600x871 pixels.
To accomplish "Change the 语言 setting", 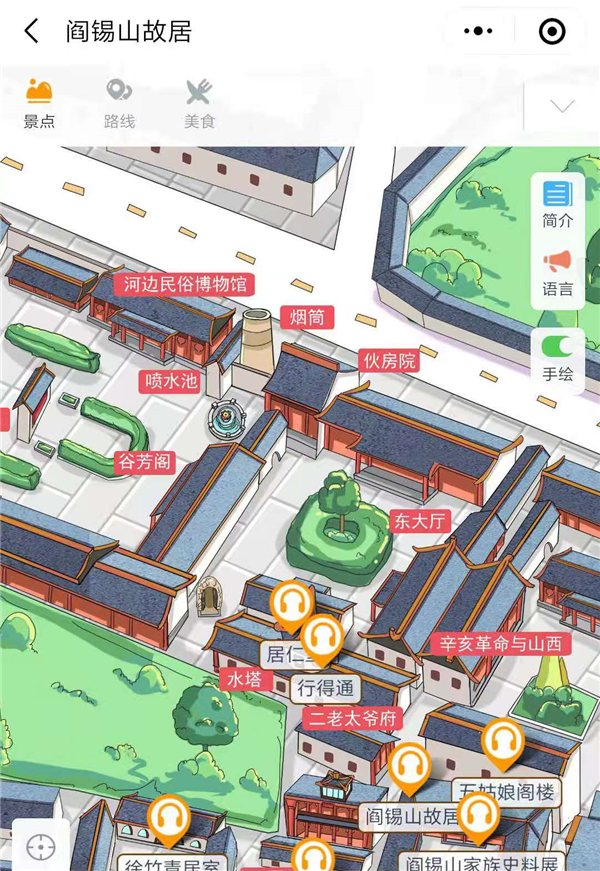I will click(557, 273).
